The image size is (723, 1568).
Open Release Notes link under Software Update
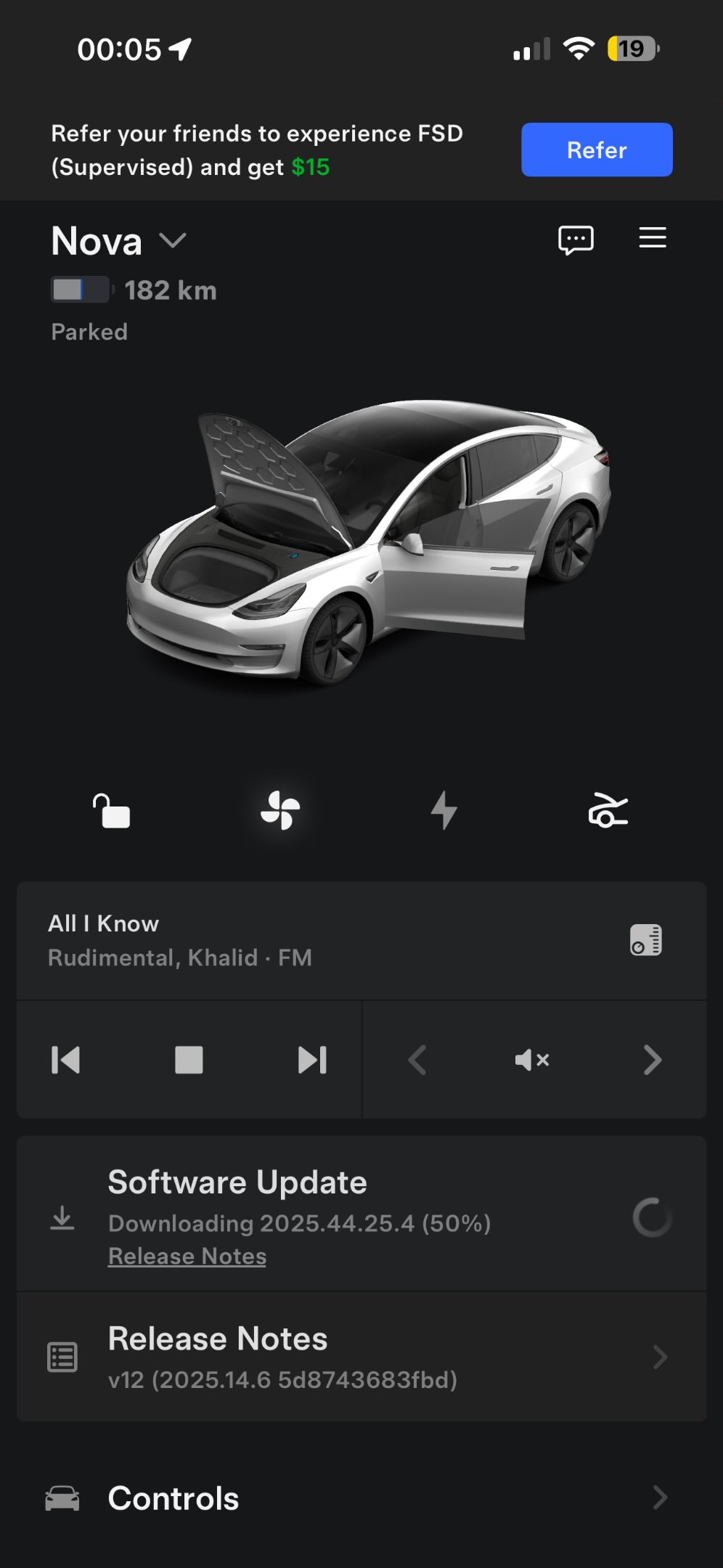(x=187, y=1257)
